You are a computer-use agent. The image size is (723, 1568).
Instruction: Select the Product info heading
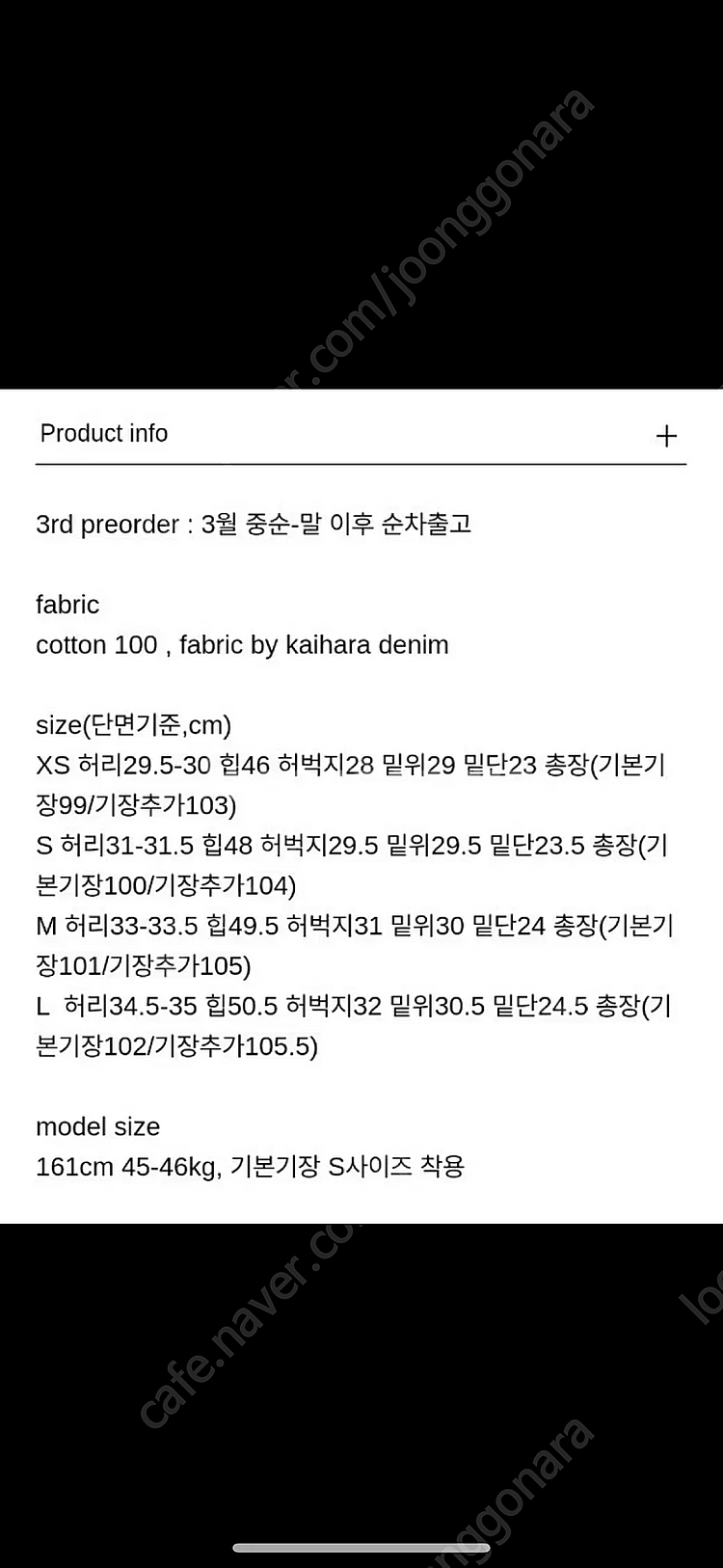point(103,433)
